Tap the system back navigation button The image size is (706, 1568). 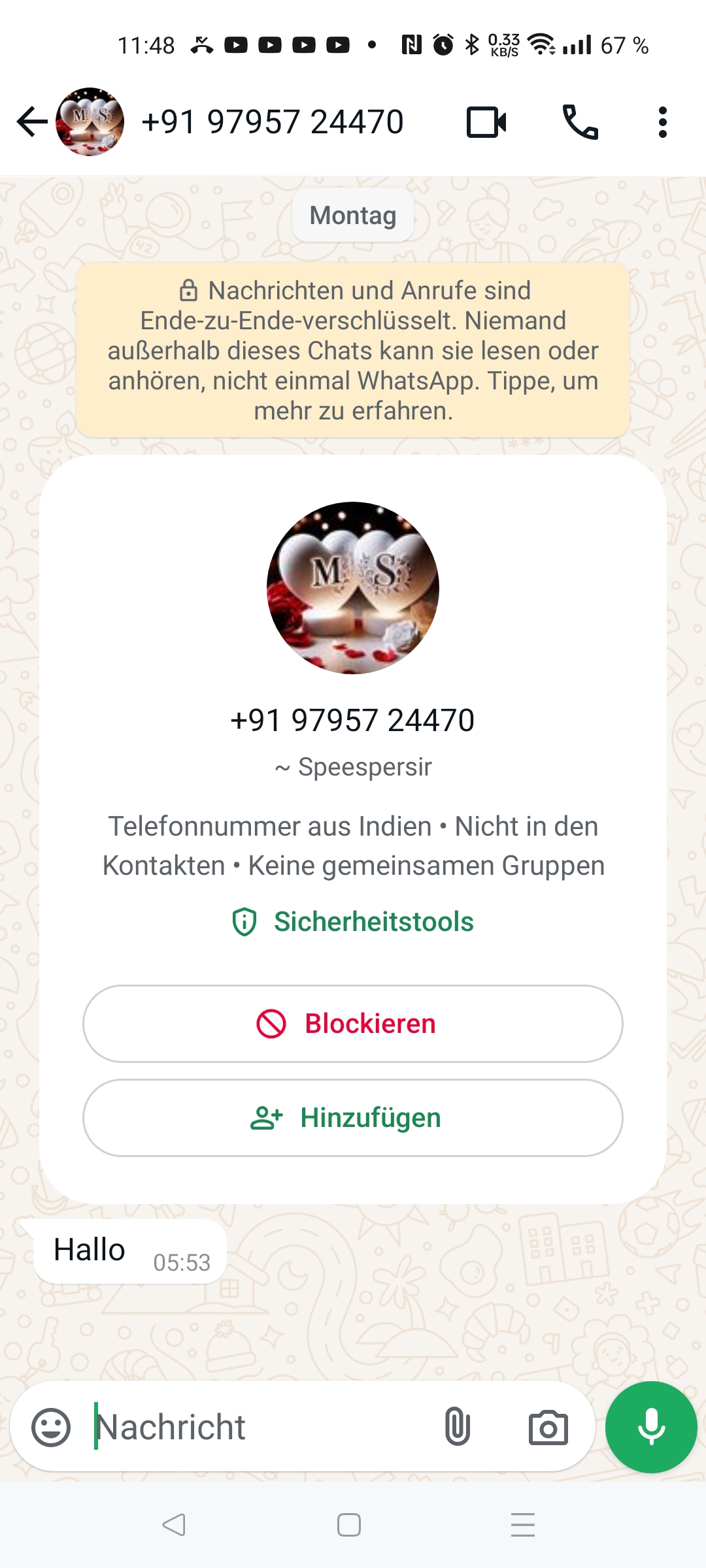174,1525
